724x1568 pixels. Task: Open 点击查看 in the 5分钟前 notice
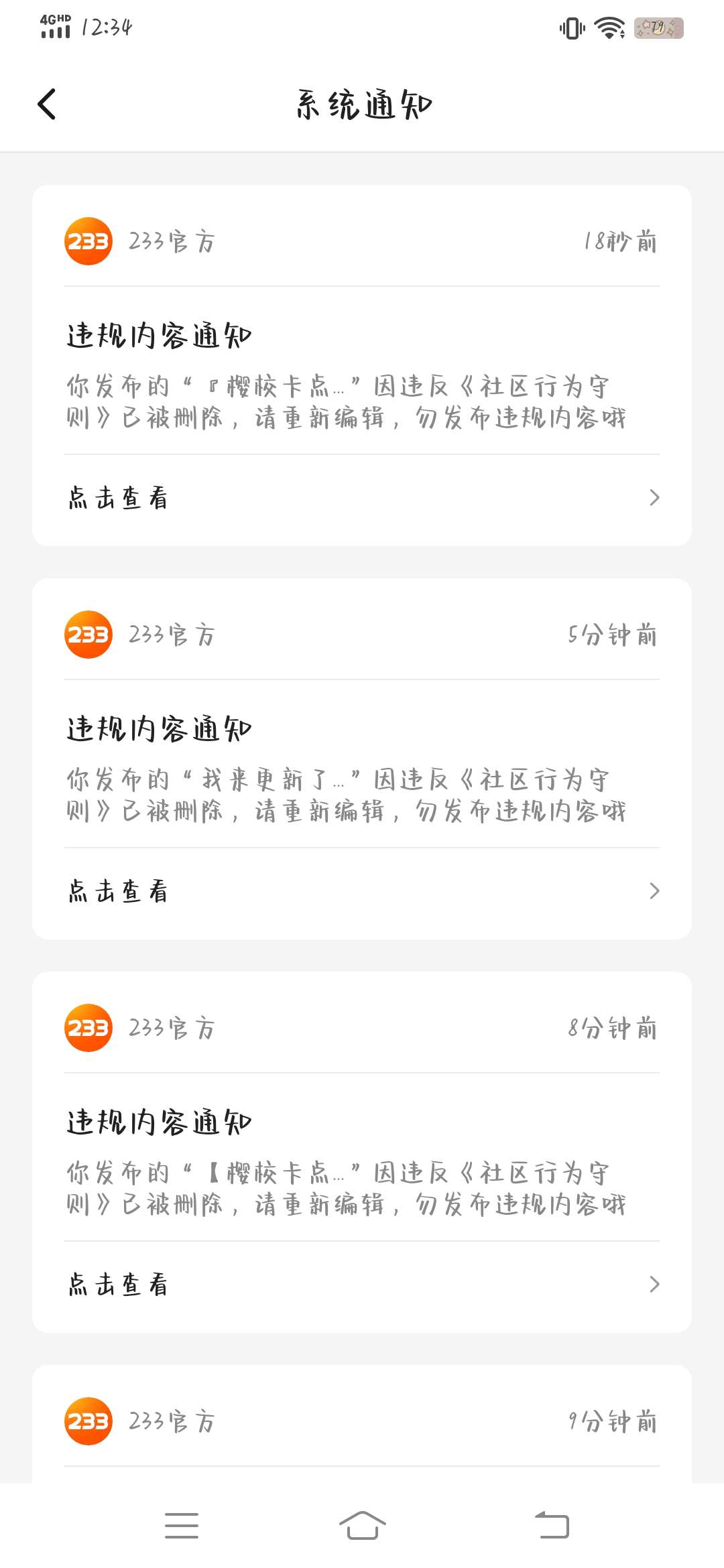coord(362,891)
